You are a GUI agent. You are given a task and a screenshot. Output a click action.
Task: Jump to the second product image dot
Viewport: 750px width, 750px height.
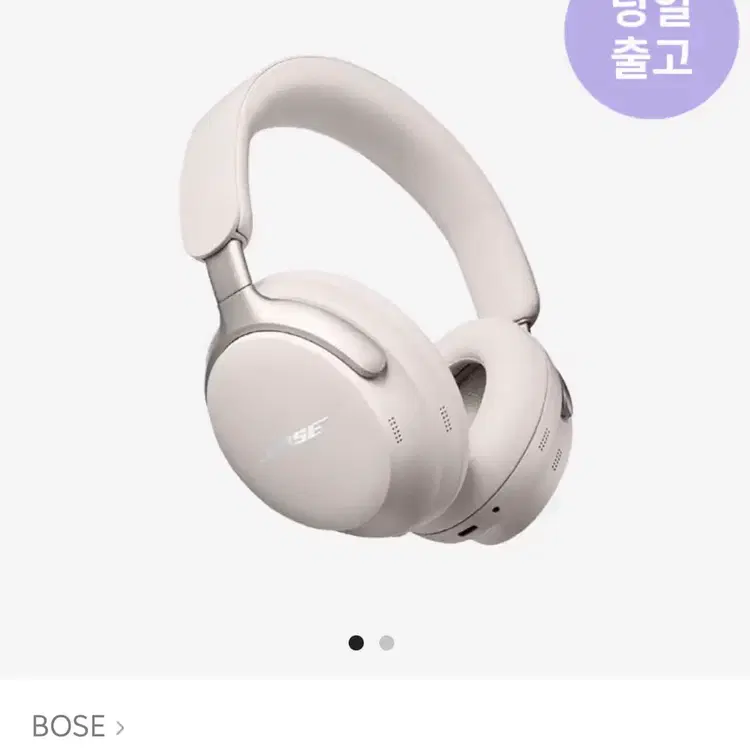coord(386,643)
